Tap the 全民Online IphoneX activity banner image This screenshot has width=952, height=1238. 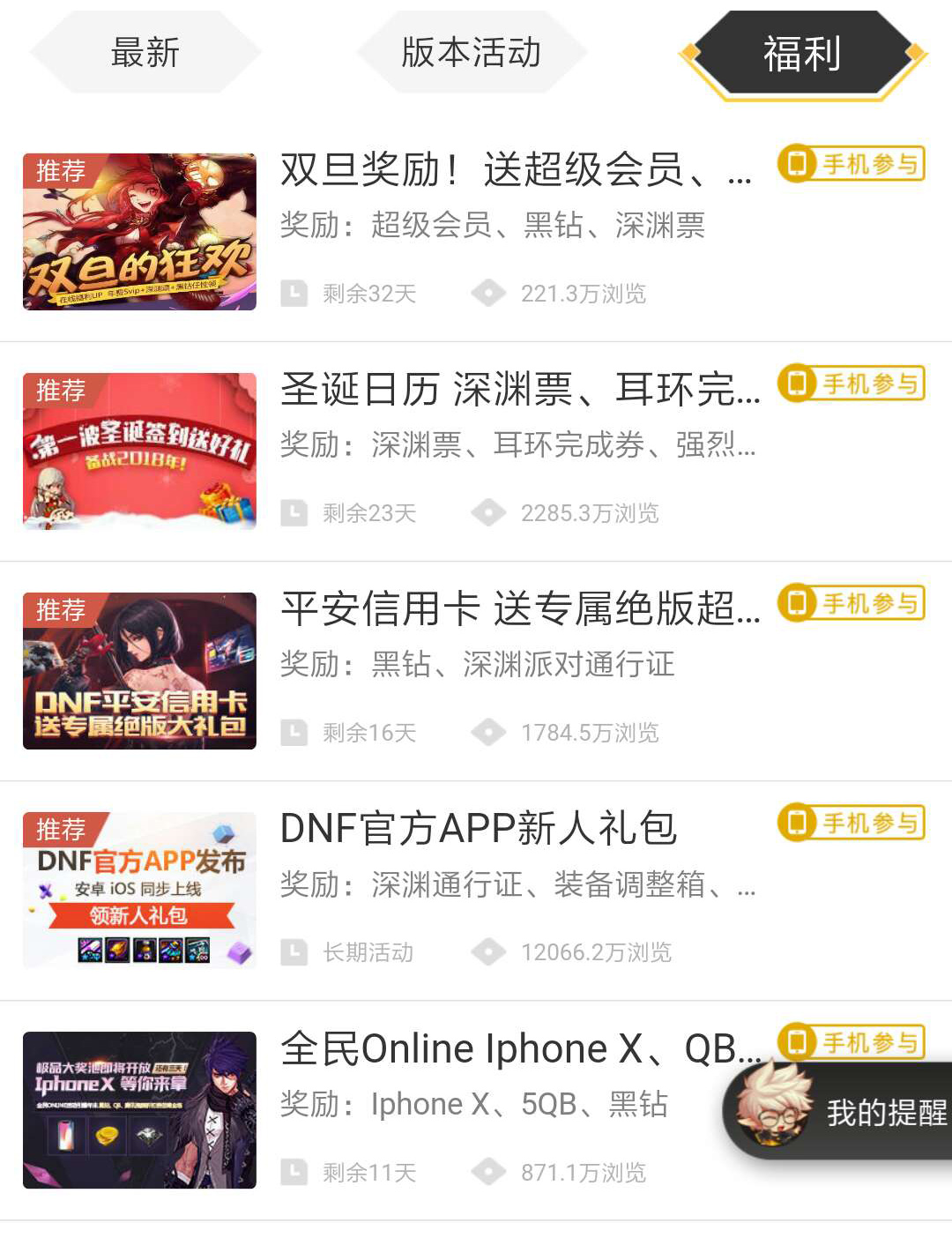pyautogui.click(x=138, y=1111)
